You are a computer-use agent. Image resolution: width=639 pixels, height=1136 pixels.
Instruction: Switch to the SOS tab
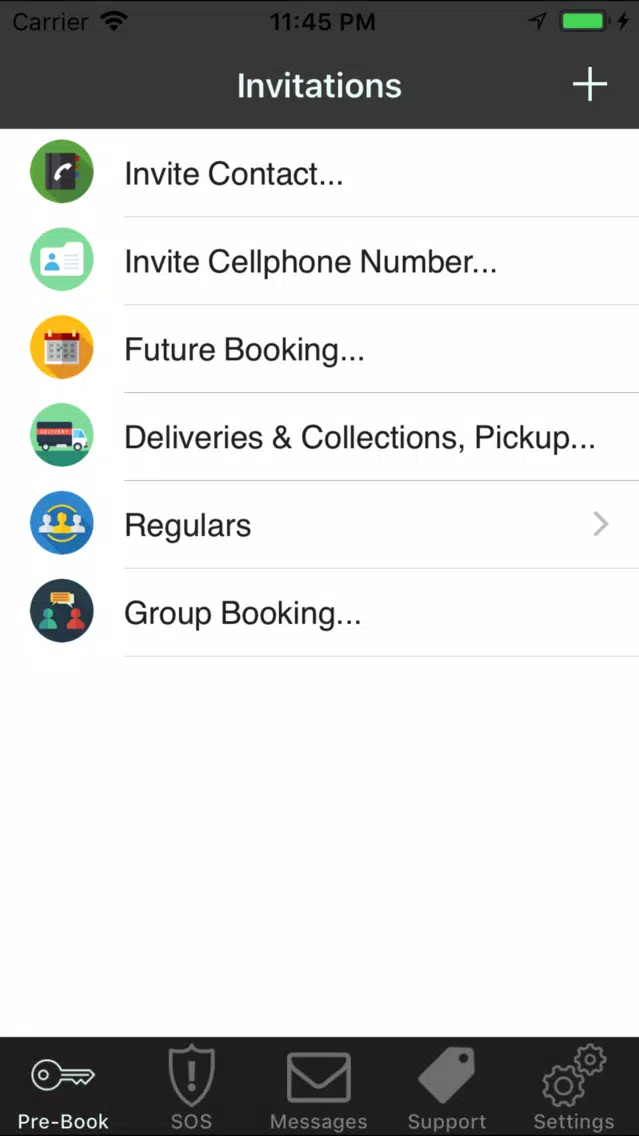coord(191,1087)
